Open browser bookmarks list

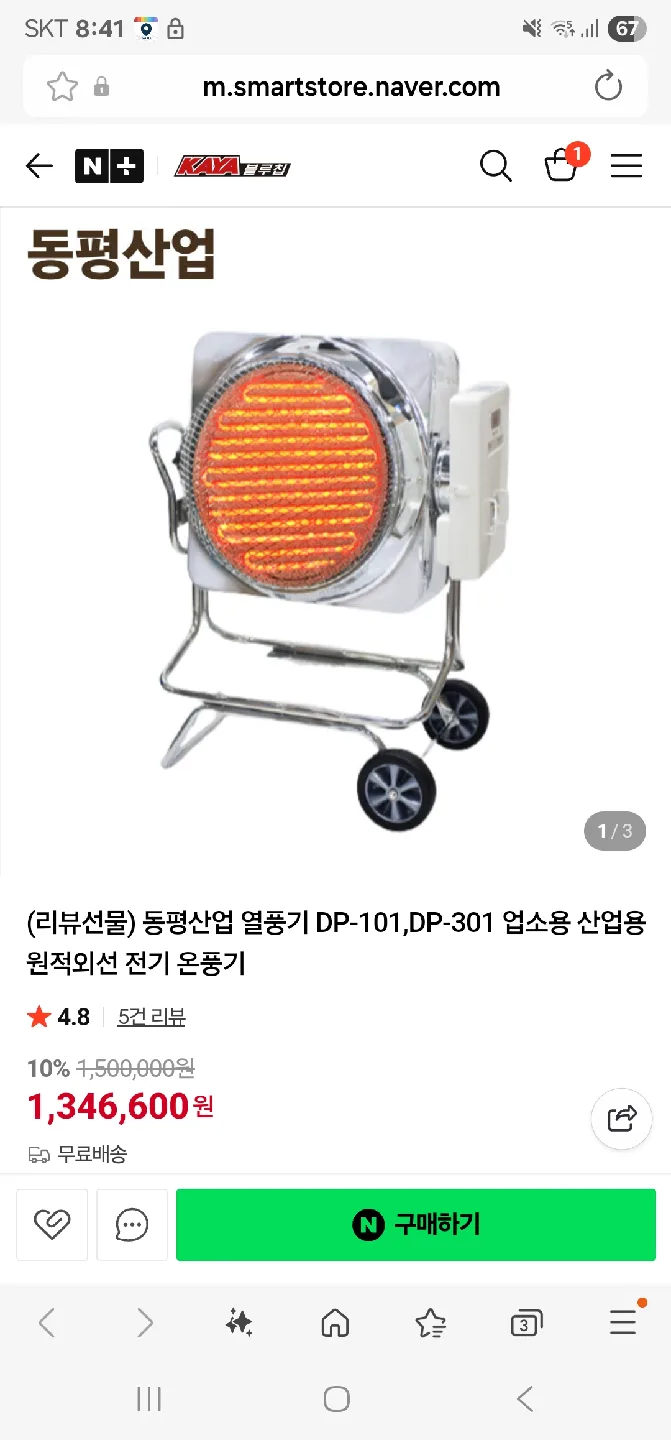[x=430, y=1323]
